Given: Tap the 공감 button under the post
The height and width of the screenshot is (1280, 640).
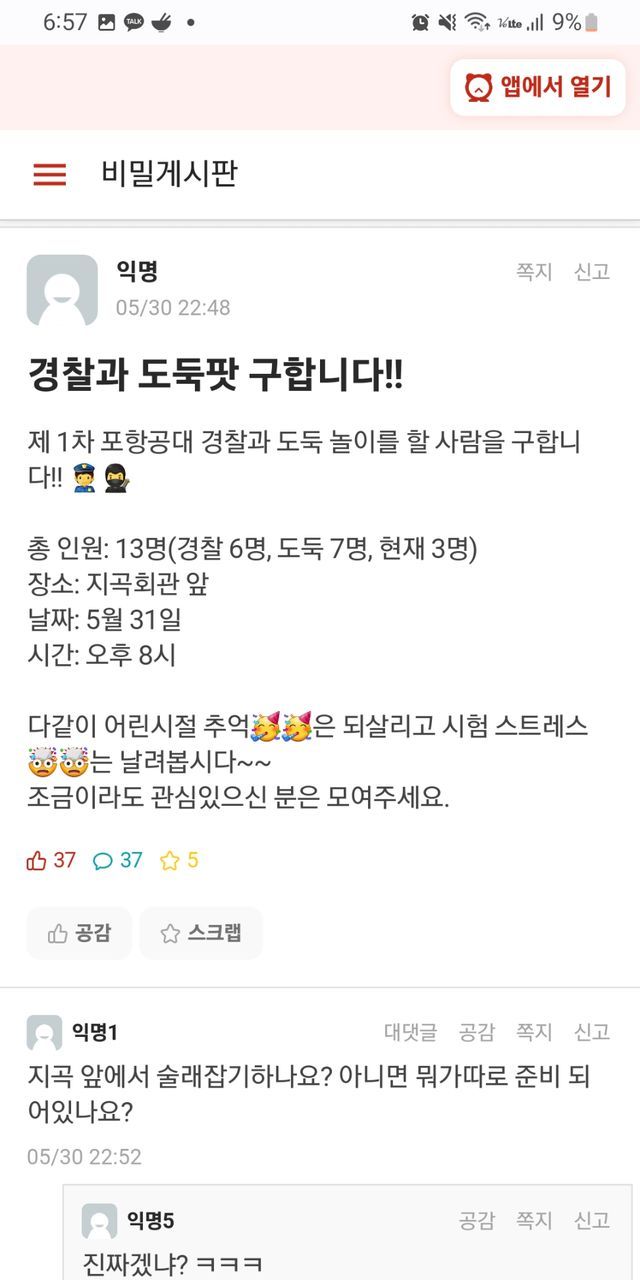Looking at the screenshot, I should [x=79, y=933].
